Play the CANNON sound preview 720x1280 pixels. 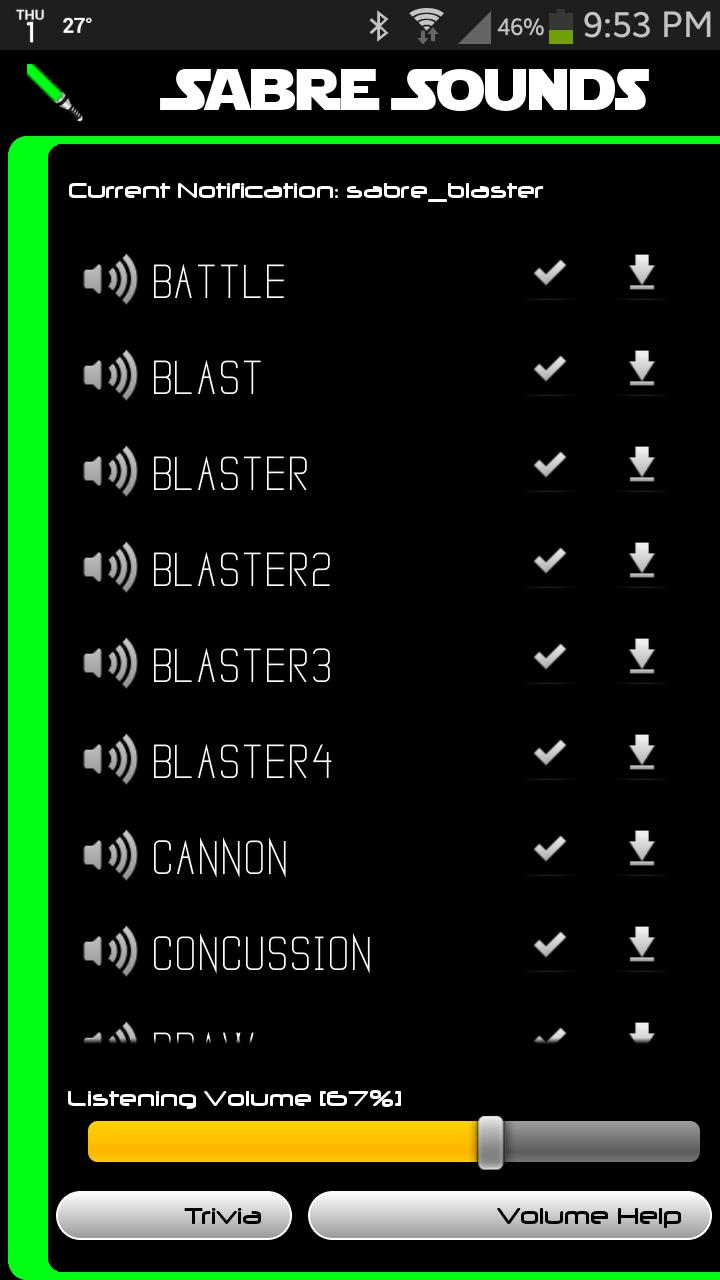coord(110,855)
